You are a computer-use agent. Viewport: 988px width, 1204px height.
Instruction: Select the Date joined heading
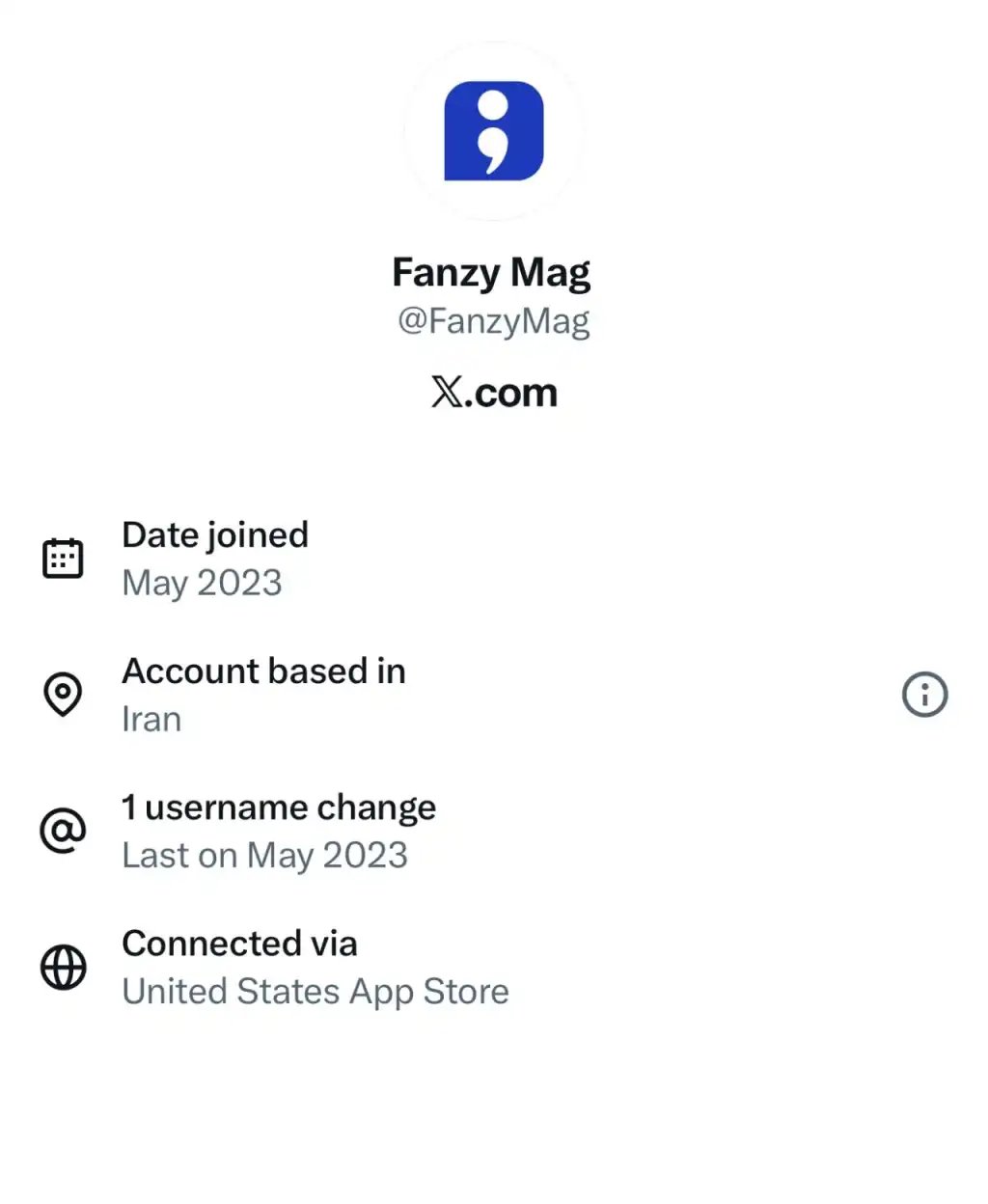point(214,534)
